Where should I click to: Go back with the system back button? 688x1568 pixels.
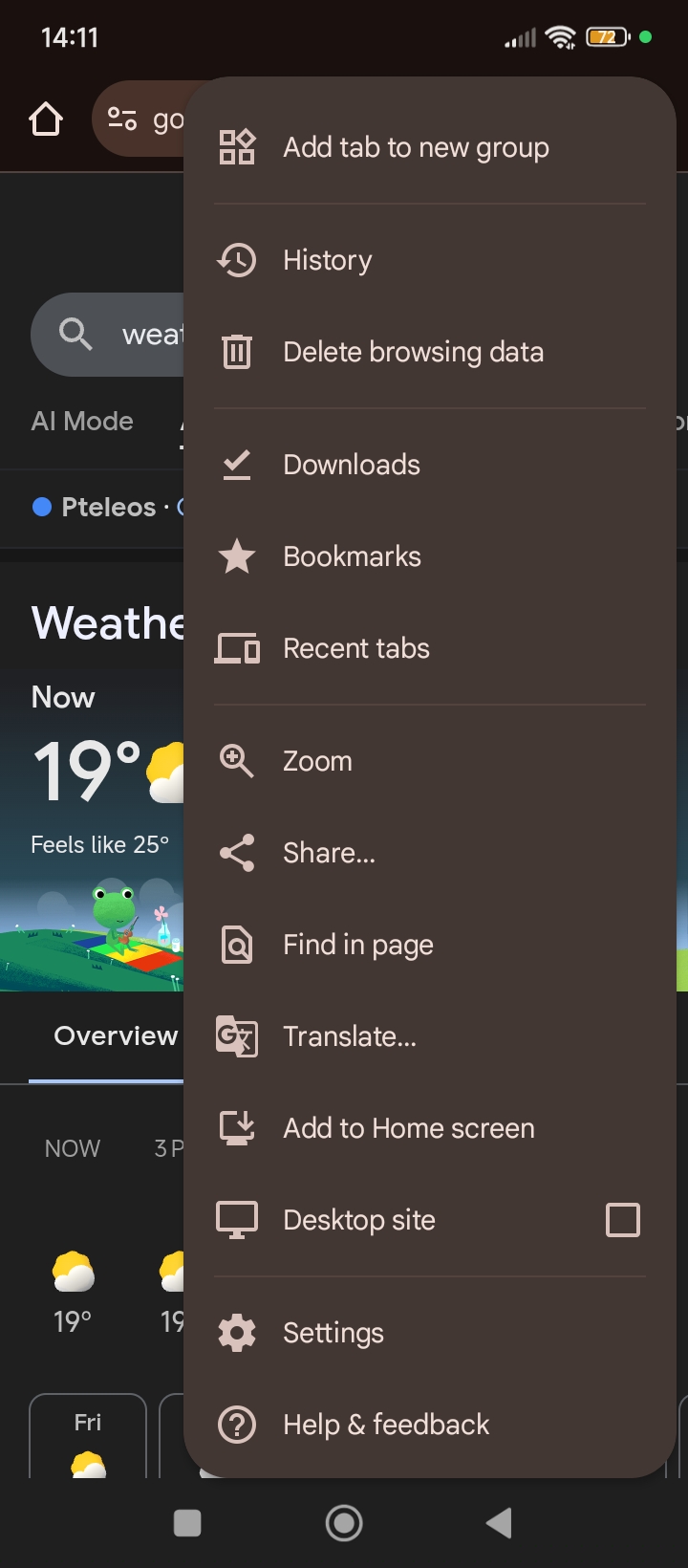(500, 1523)
